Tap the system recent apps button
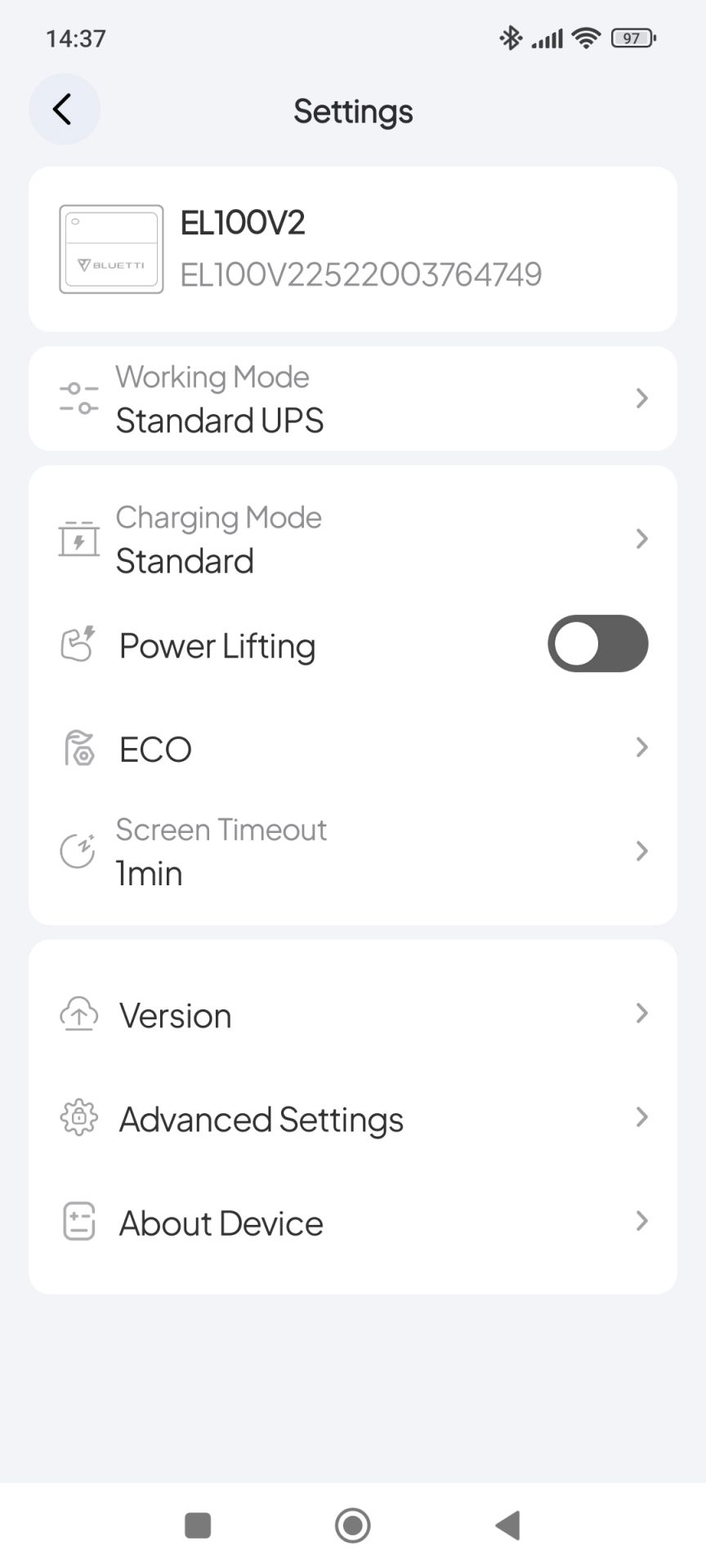Image resolution: width=706 pixels, height=1568 pixels. [x=198, y=1525]
